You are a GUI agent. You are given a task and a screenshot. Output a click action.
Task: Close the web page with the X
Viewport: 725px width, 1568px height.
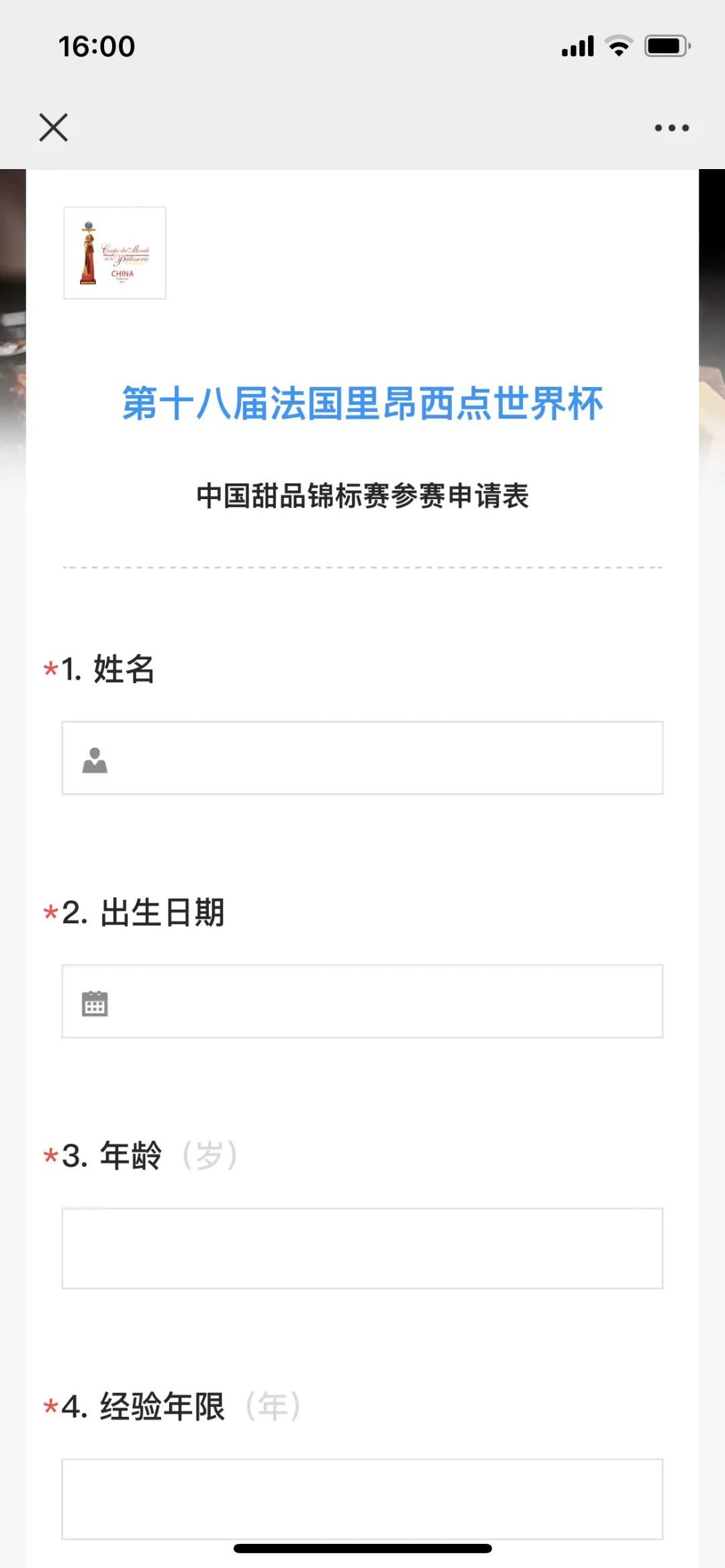coord(54,127)
